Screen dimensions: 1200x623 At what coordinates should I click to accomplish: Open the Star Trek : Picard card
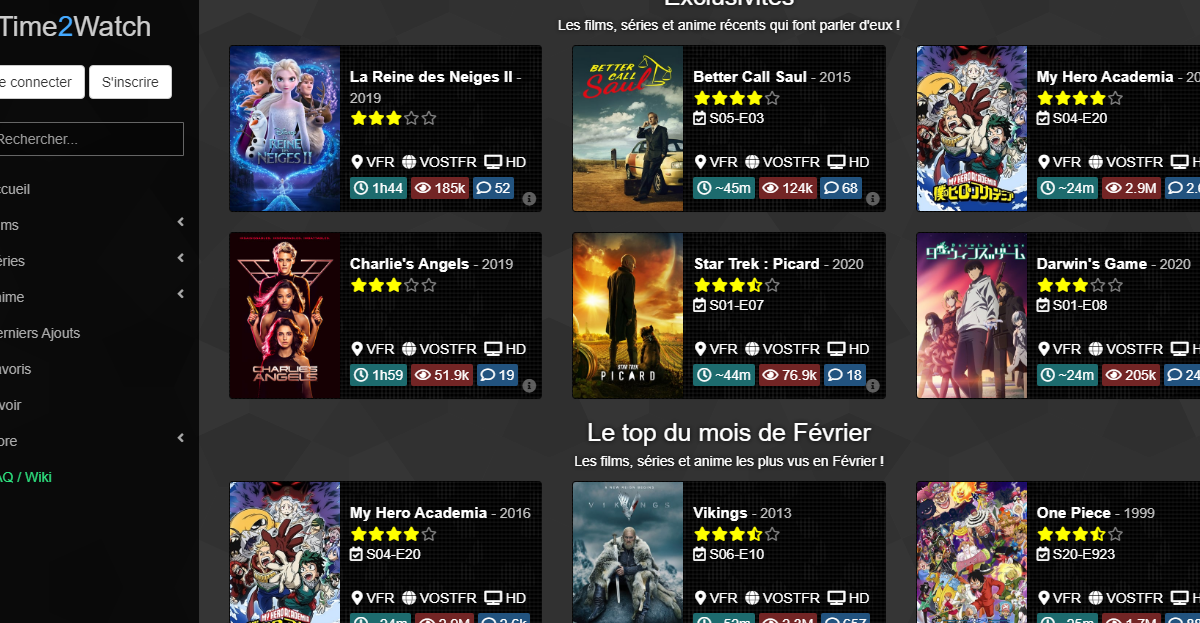[756, 264]
